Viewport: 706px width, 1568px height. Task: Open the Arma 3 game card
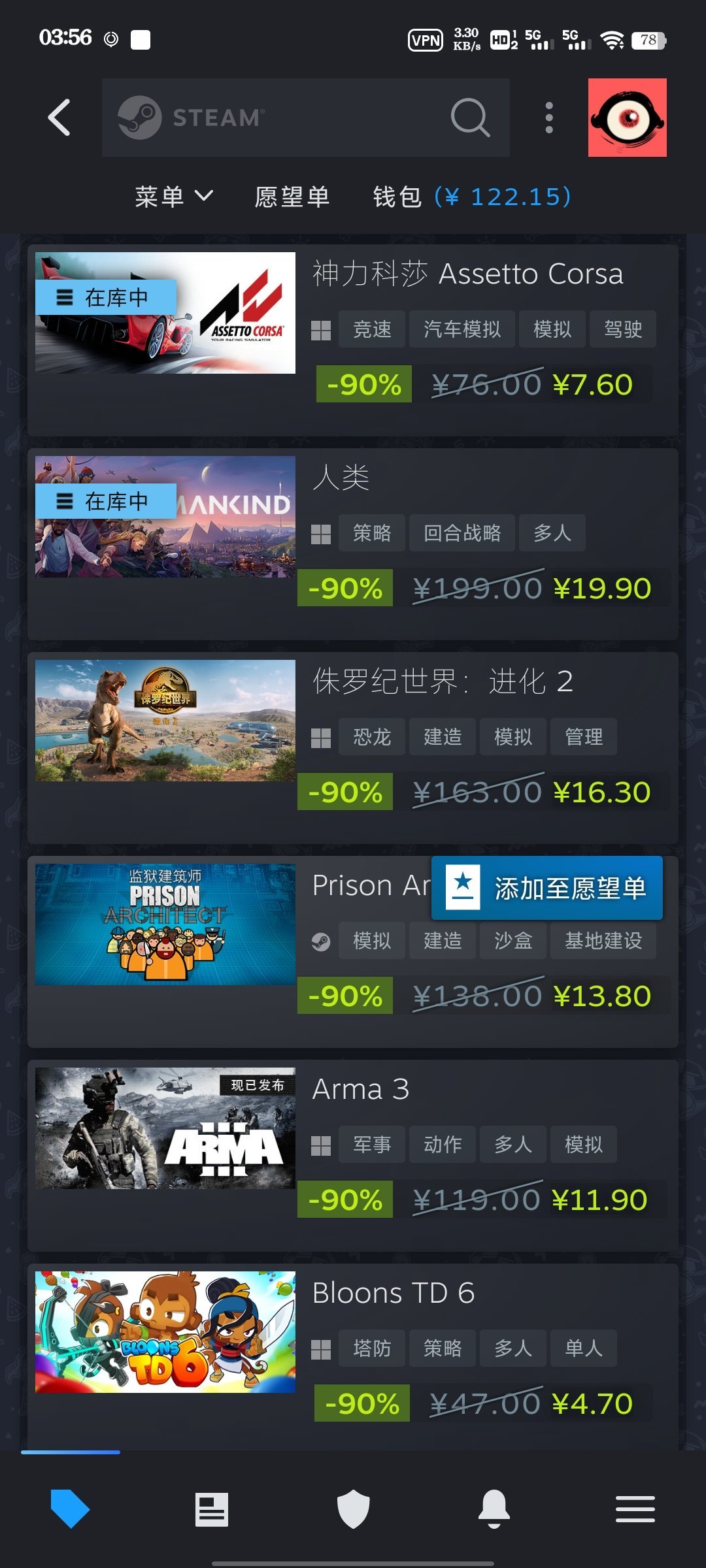coord(361,1089)
